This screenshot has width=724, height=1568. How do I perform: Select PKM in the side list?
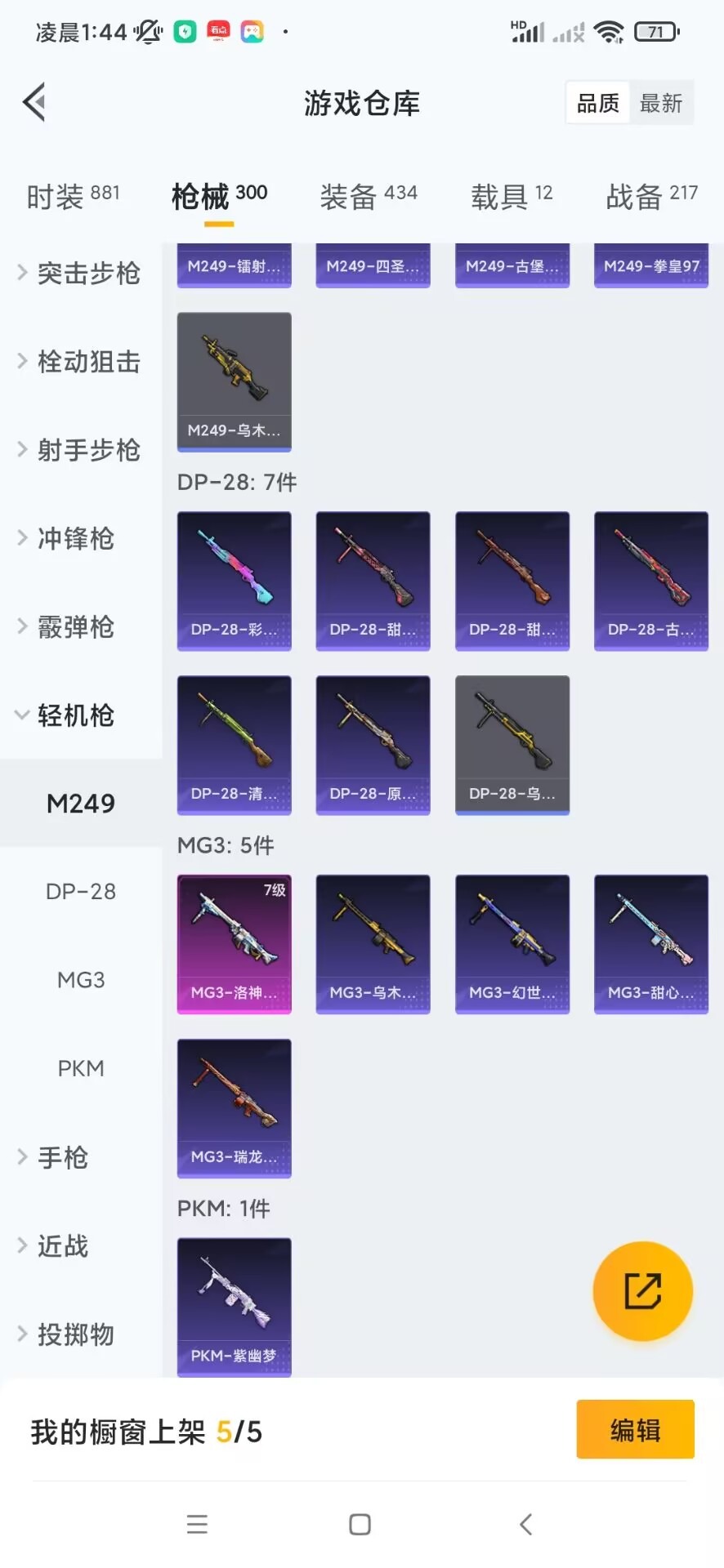[x=81, y=1068]
